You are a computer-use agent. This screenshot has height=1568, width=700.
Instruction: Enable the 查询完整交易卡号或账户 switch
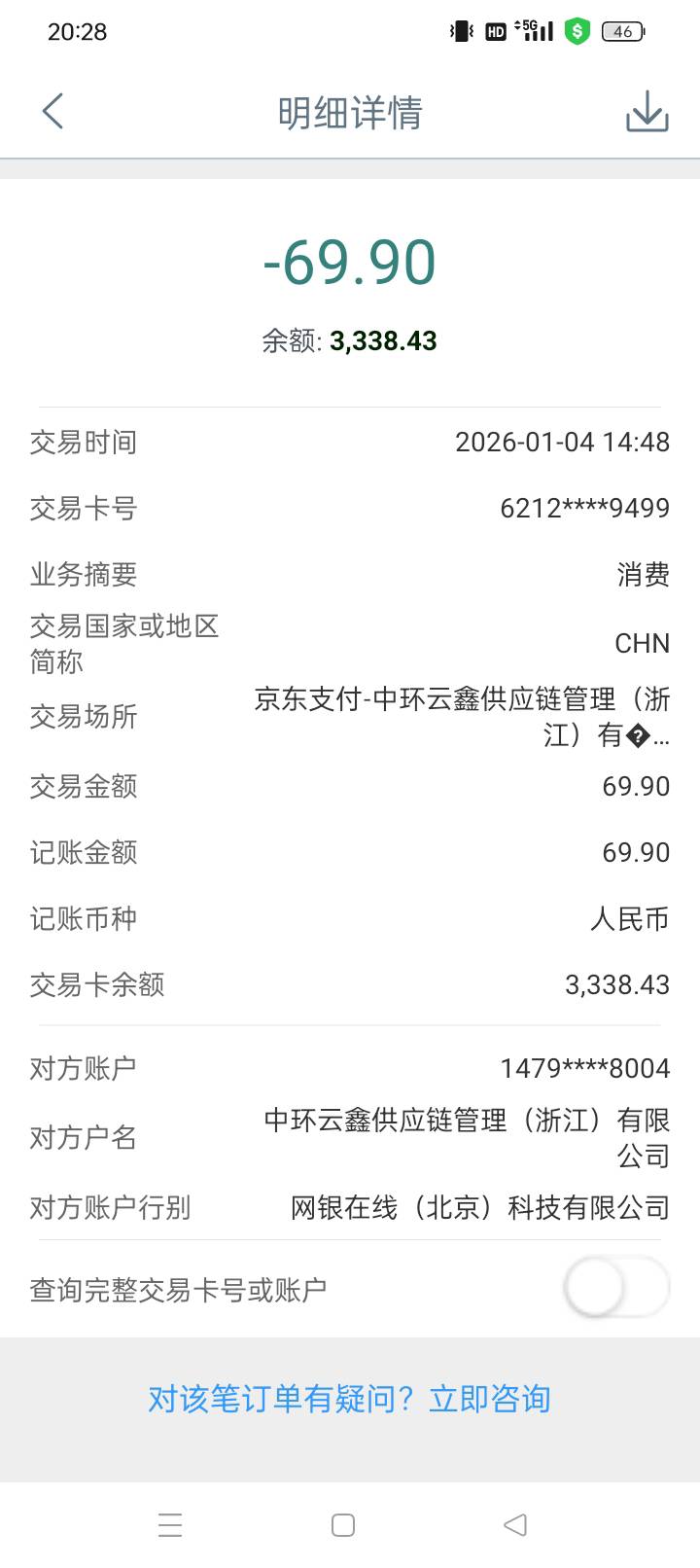click(616, 1288)
